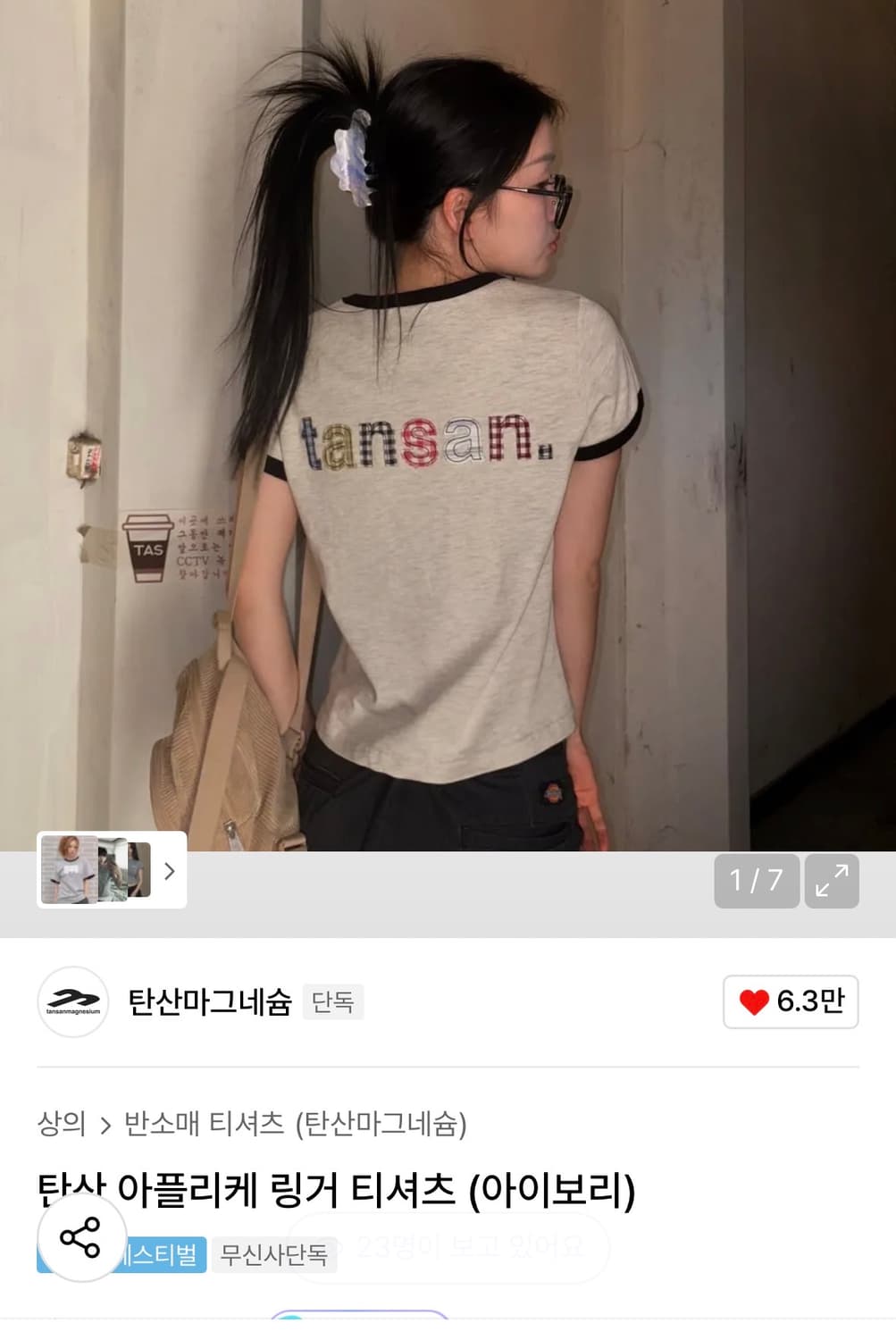Viewport: 896px width, 1340px height.
Task: Open the 탄산마그네슘 brand store
Action: coord(211,1002)
